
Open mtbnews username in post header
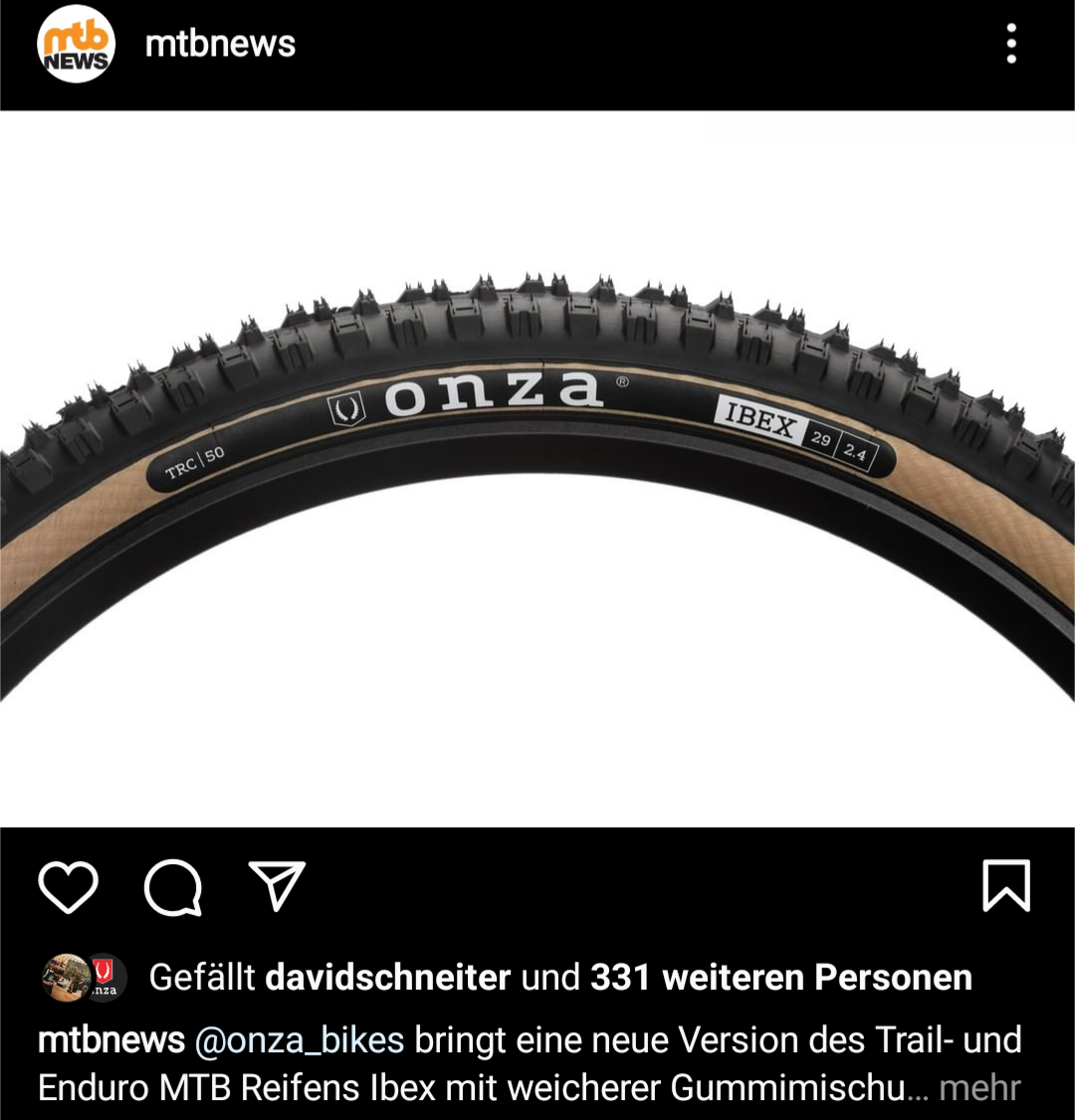[x=220, y=45]
